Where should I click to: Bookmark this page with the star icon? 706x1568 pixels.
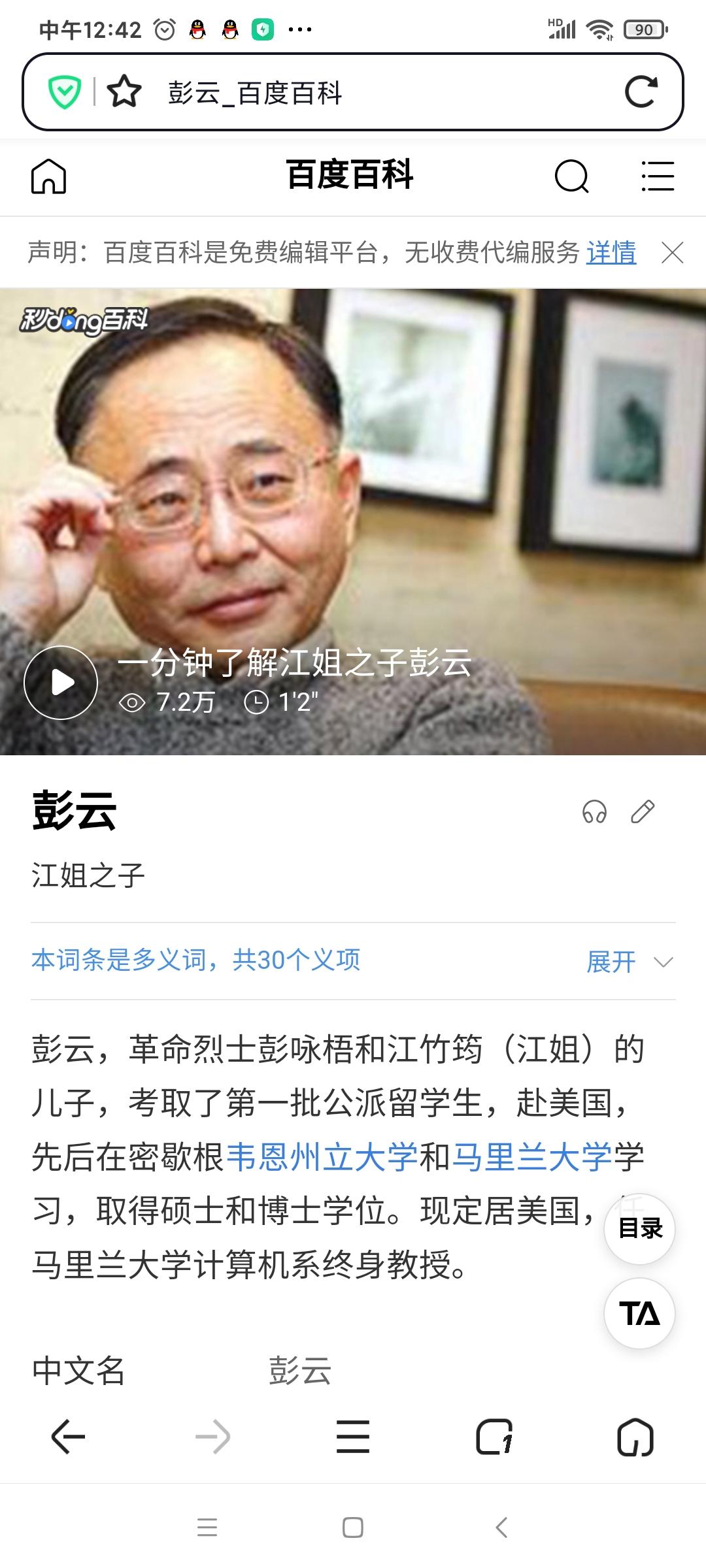(x=124, y=92)
